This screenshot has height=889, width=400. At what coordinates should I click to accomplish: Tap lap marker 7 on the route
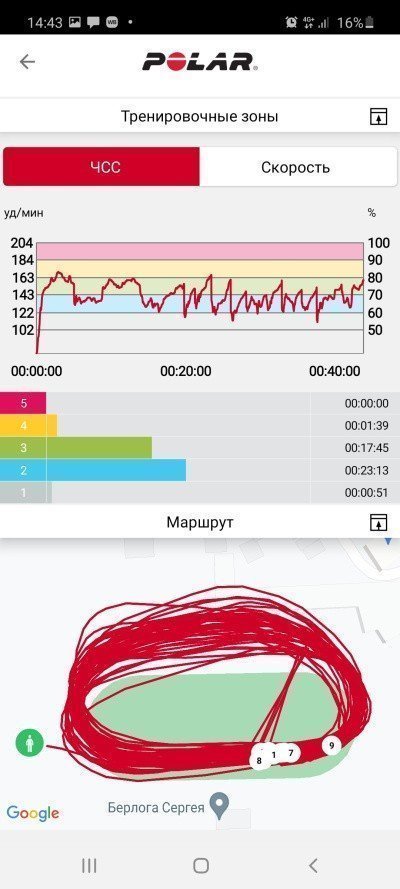click(x=291, y=753)
